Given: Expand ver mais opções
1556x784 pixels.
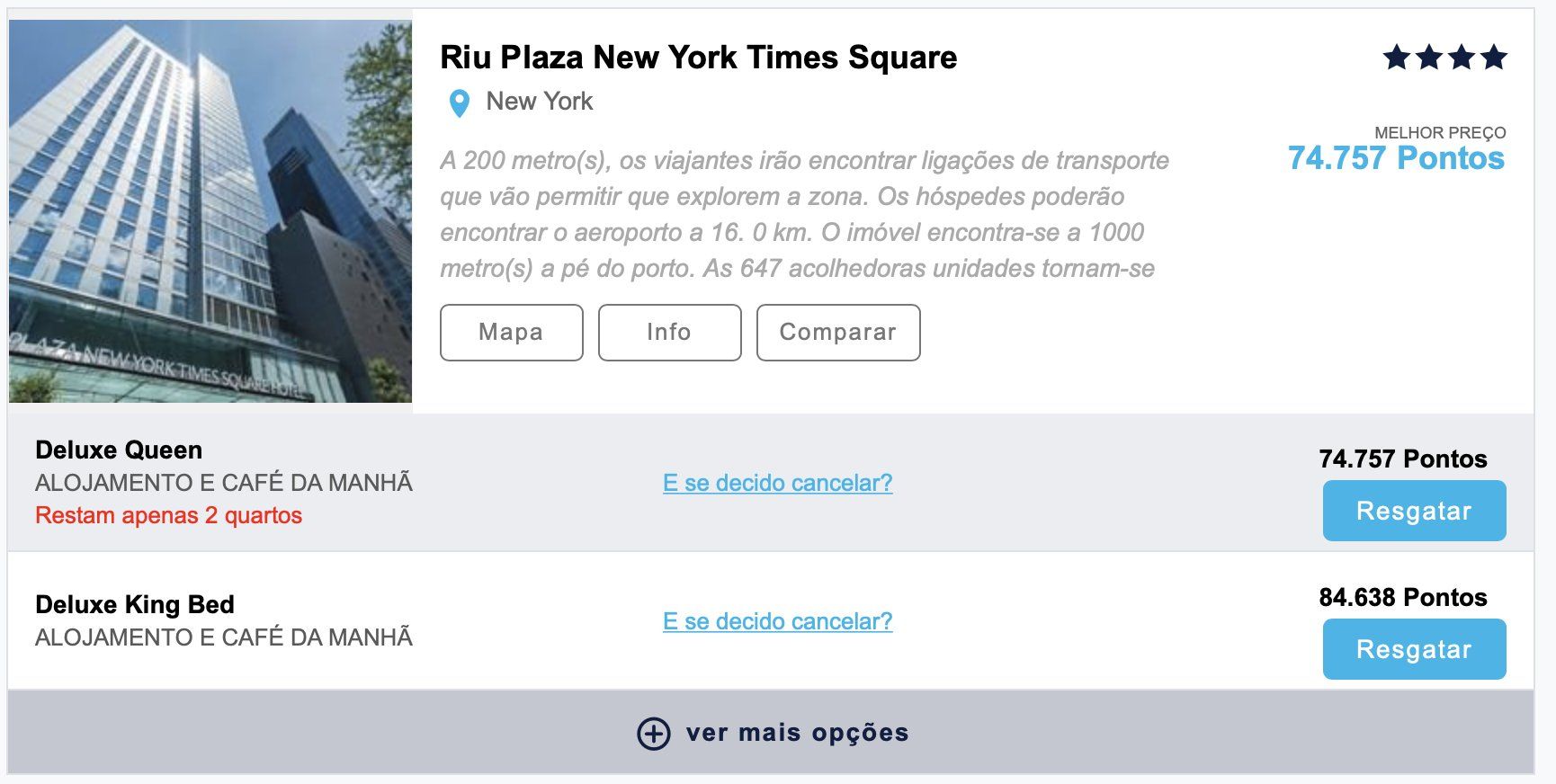Looking at the screenshot, I should [x=772, y=733].
